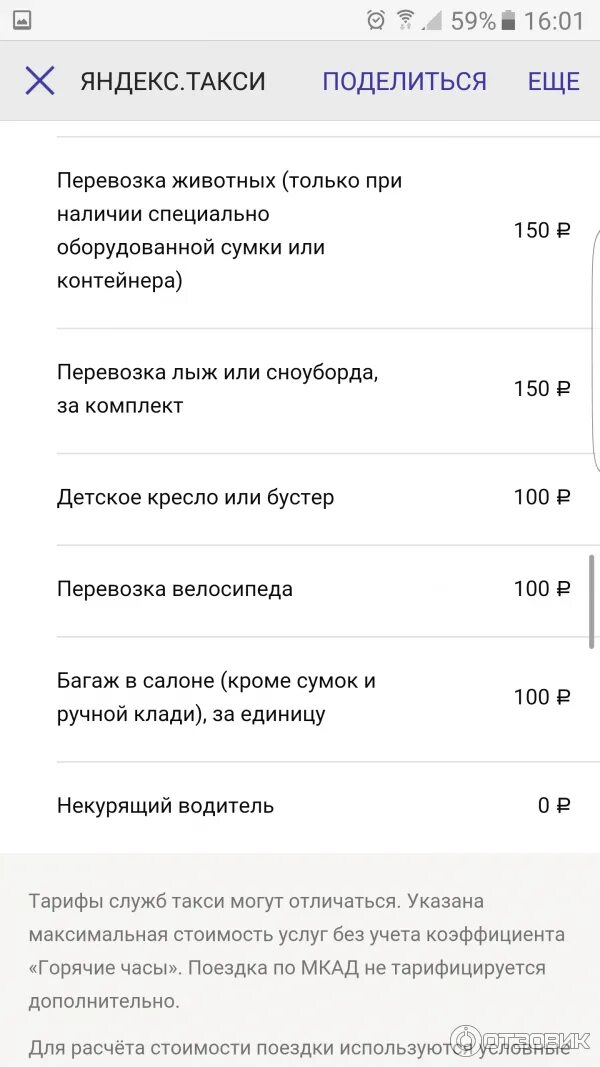The image size is (600, 1067).
Task: Tap the ПОДЕЛИТЬСЯ button
Action: pyautogui.click(x=404, y=81)
